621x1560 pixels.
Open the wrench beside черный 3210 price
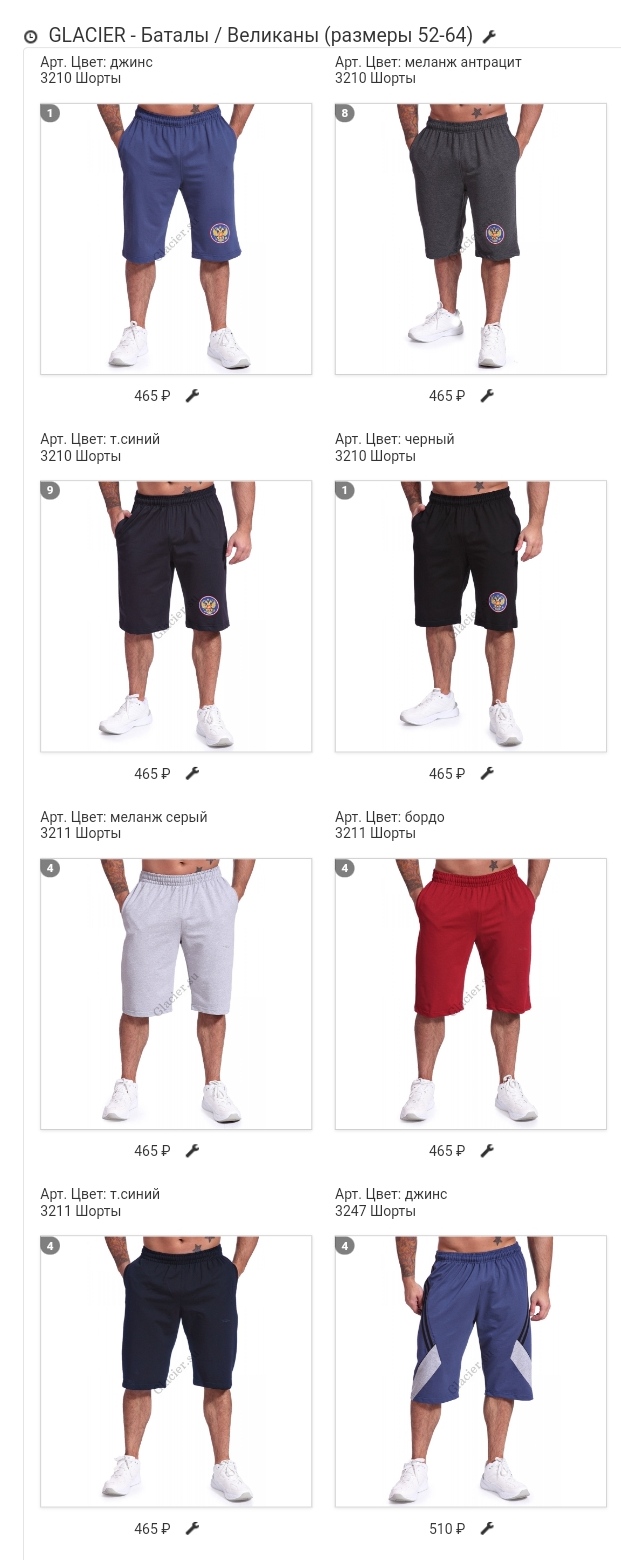[x=487, y=773]
